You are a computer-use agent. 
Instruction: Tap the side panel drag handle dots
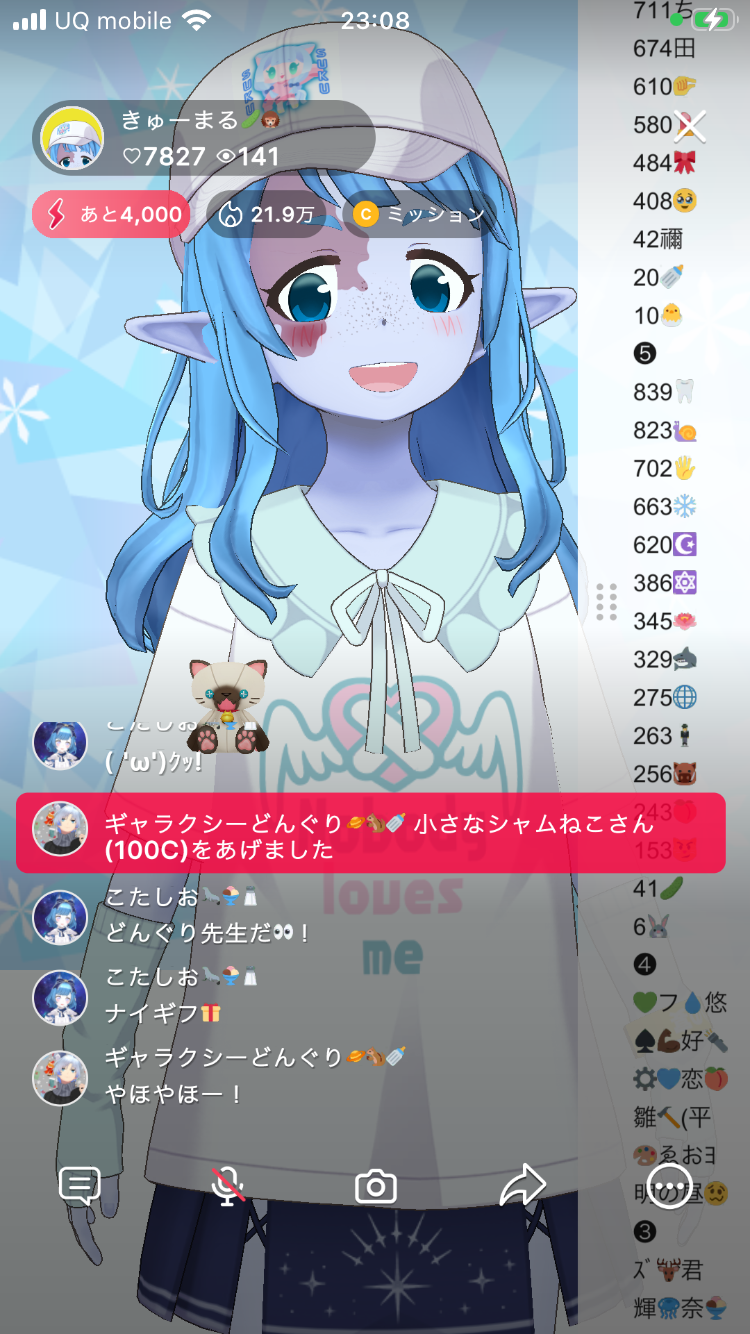click(x=606, y=602)
